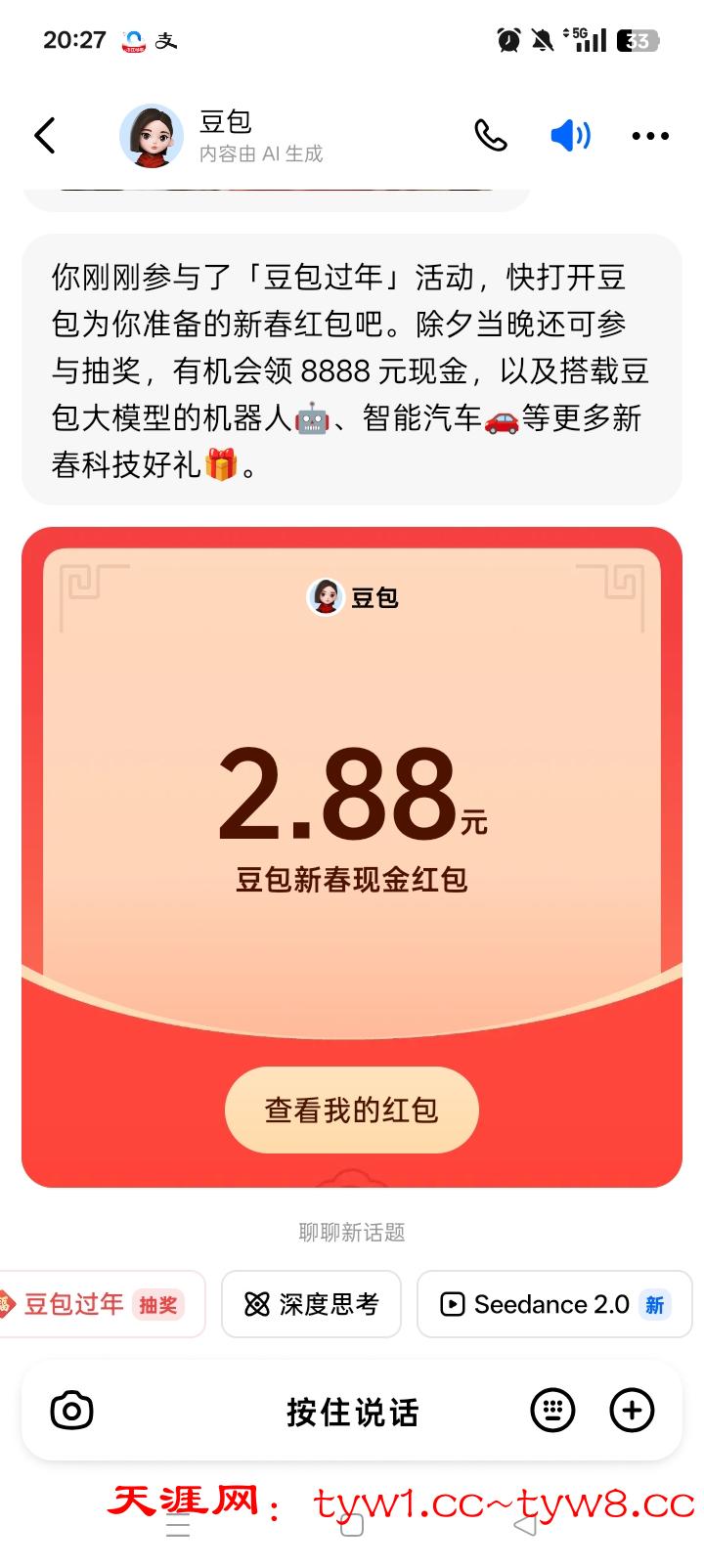Start a voice call with 豆包
The image size is (704, 1568).
coord(490,136)
